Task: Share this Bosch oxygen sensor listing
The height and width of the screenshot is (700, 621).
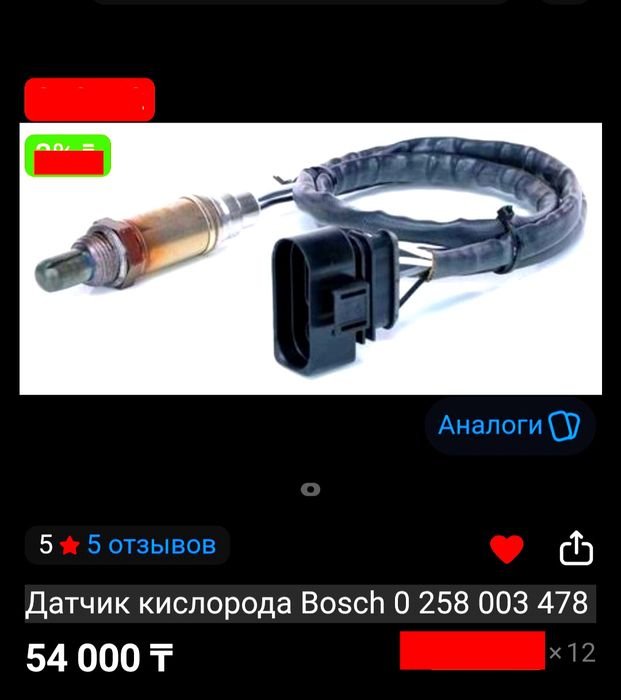Action: 576,547
